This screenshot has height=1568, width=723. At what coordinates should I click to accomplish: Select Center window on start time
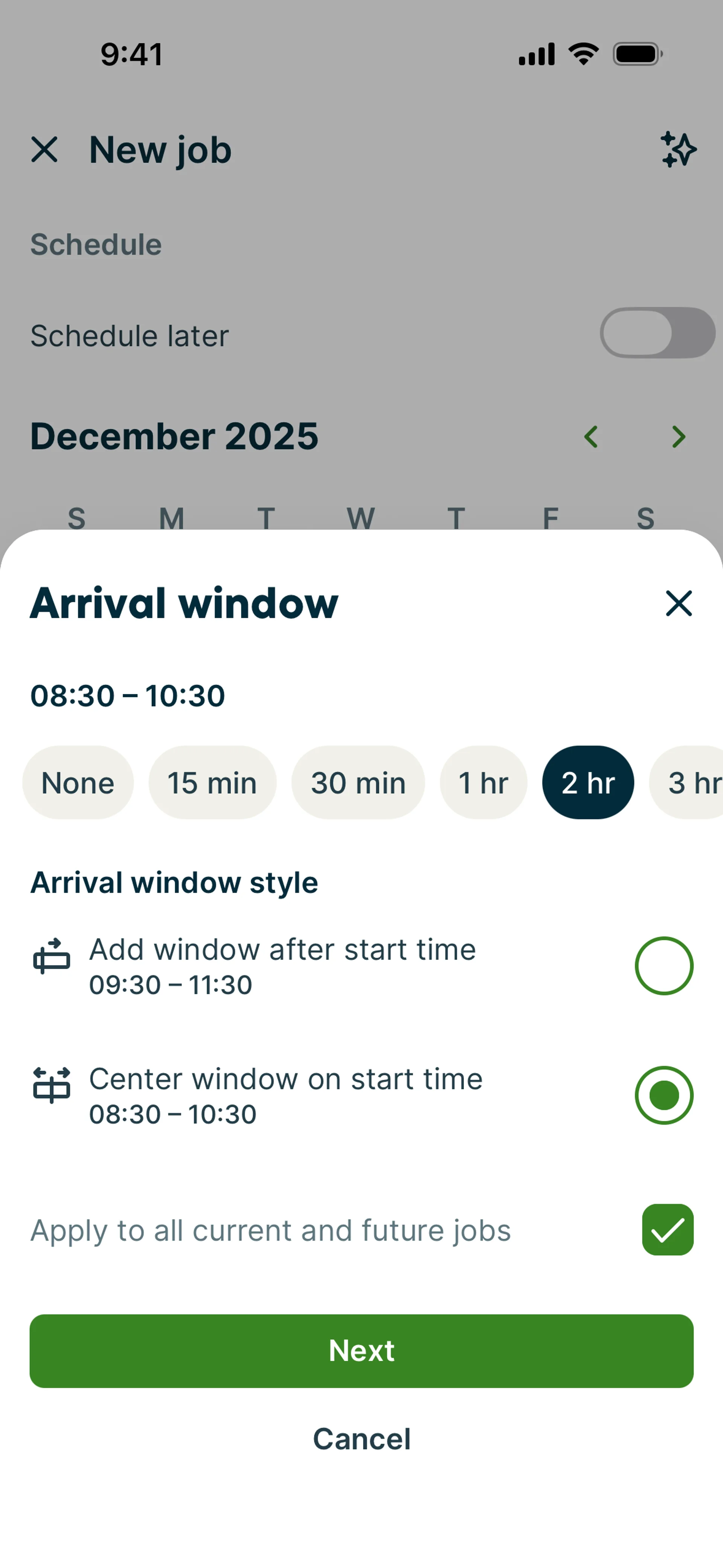[x=664, y=1096]
